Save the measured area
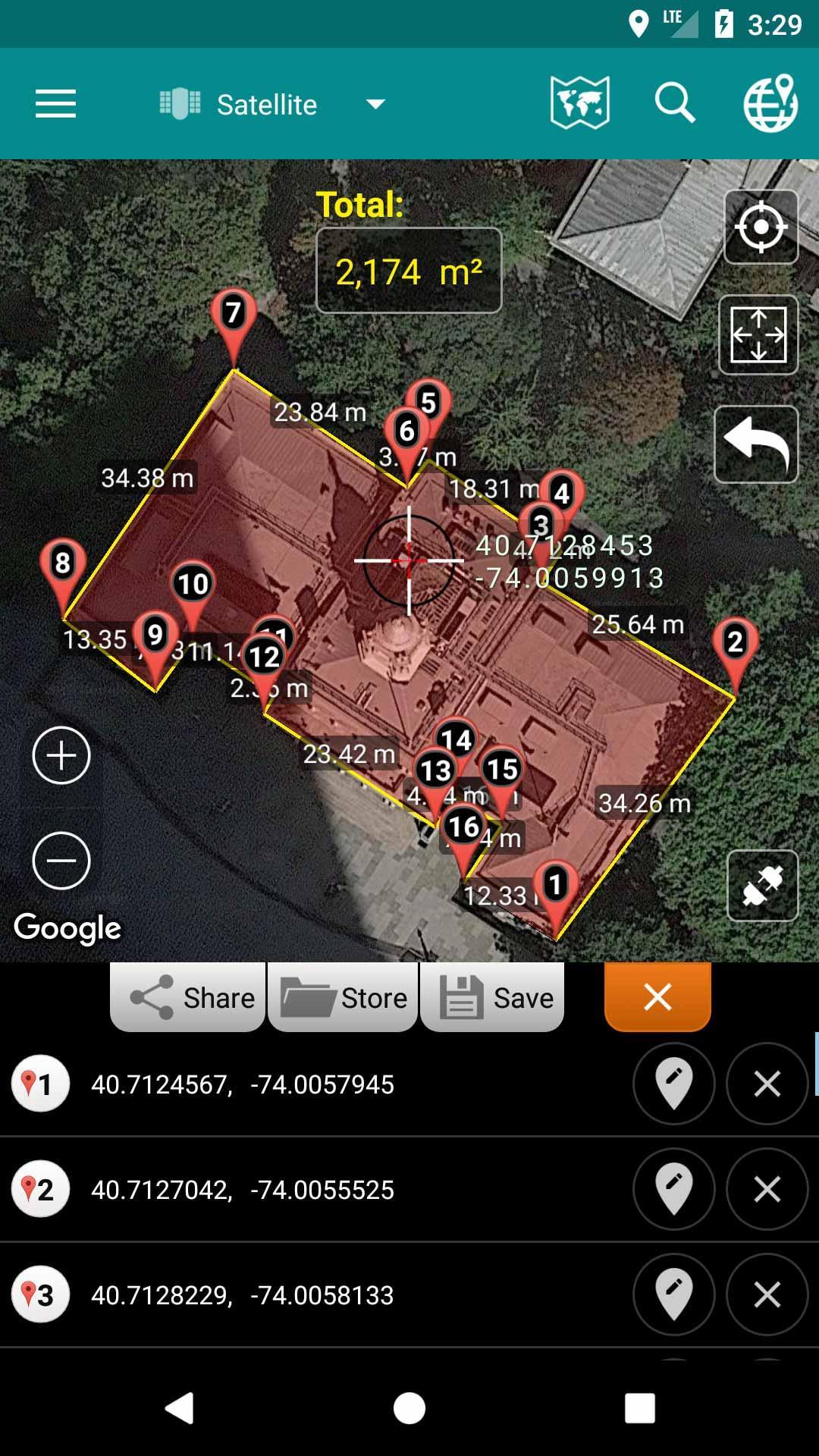Image resolution: width=819 pixels, height=1456 pixels. [492, 997]
